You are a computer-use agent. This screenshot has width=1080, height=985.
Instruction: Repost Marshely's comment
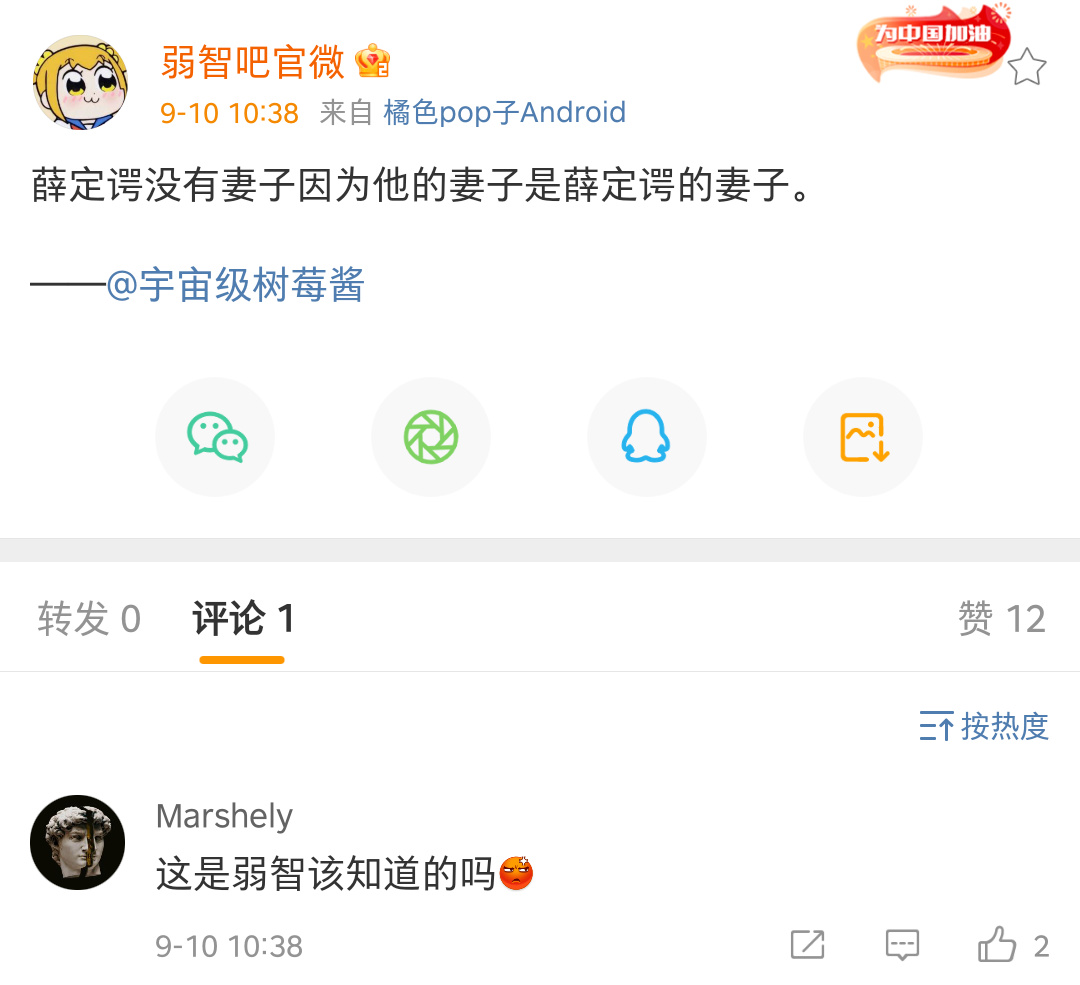807,945
